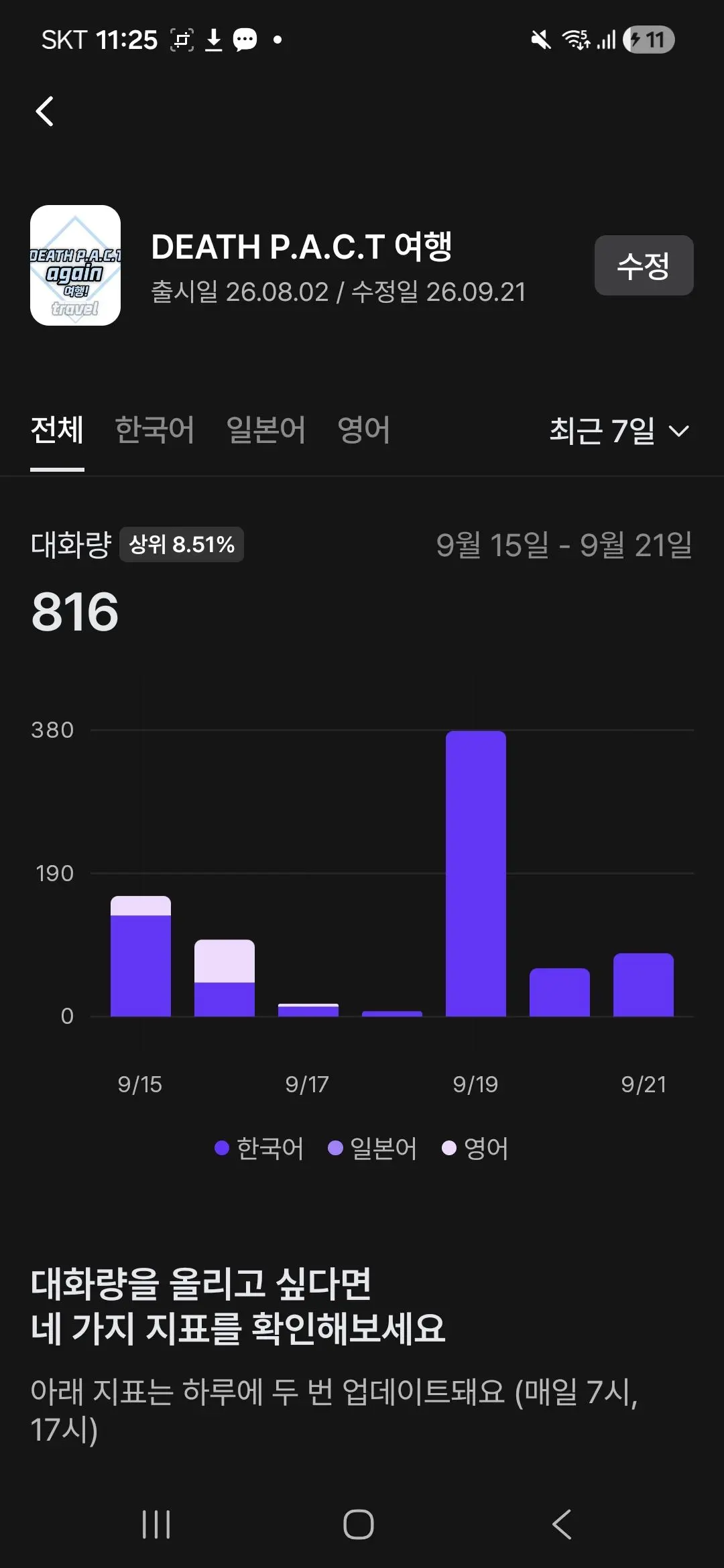Open recent apps from the navigation bar
This screenshot has height=1568, width=724.
coord(156,1524)
